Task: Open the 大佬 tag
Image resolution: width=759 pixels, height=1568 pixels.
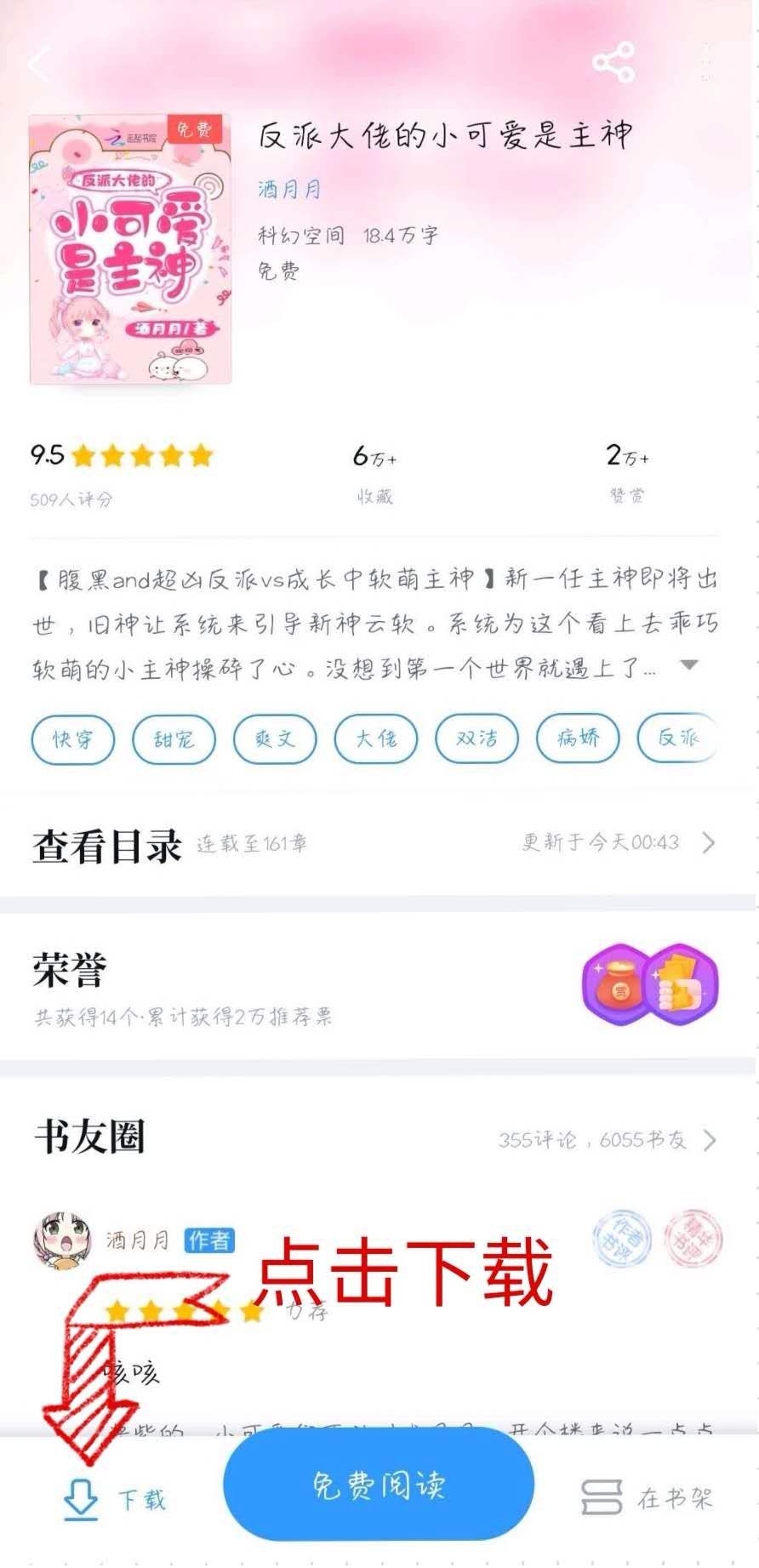Action: [376, 738]
